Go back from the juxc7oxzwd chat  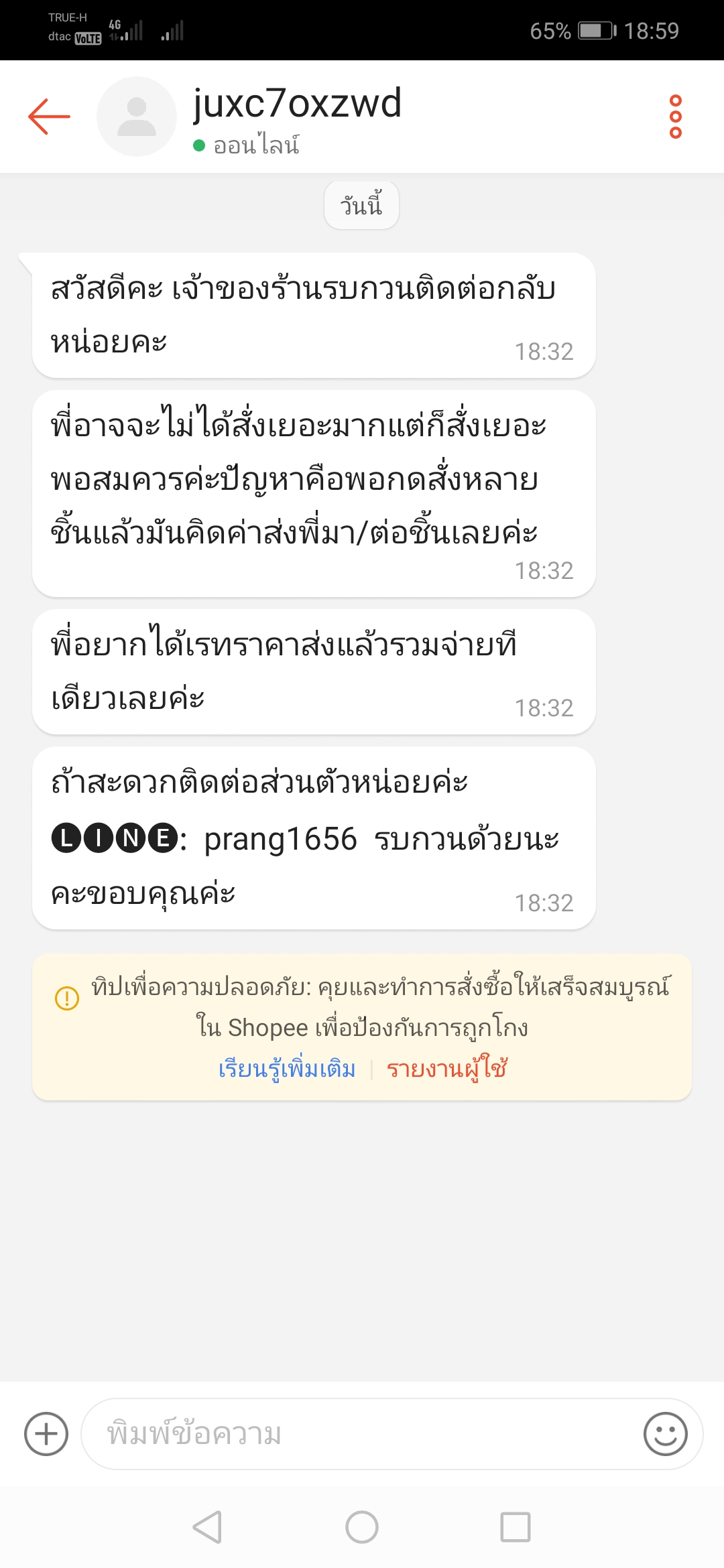[x=49, y=117]
